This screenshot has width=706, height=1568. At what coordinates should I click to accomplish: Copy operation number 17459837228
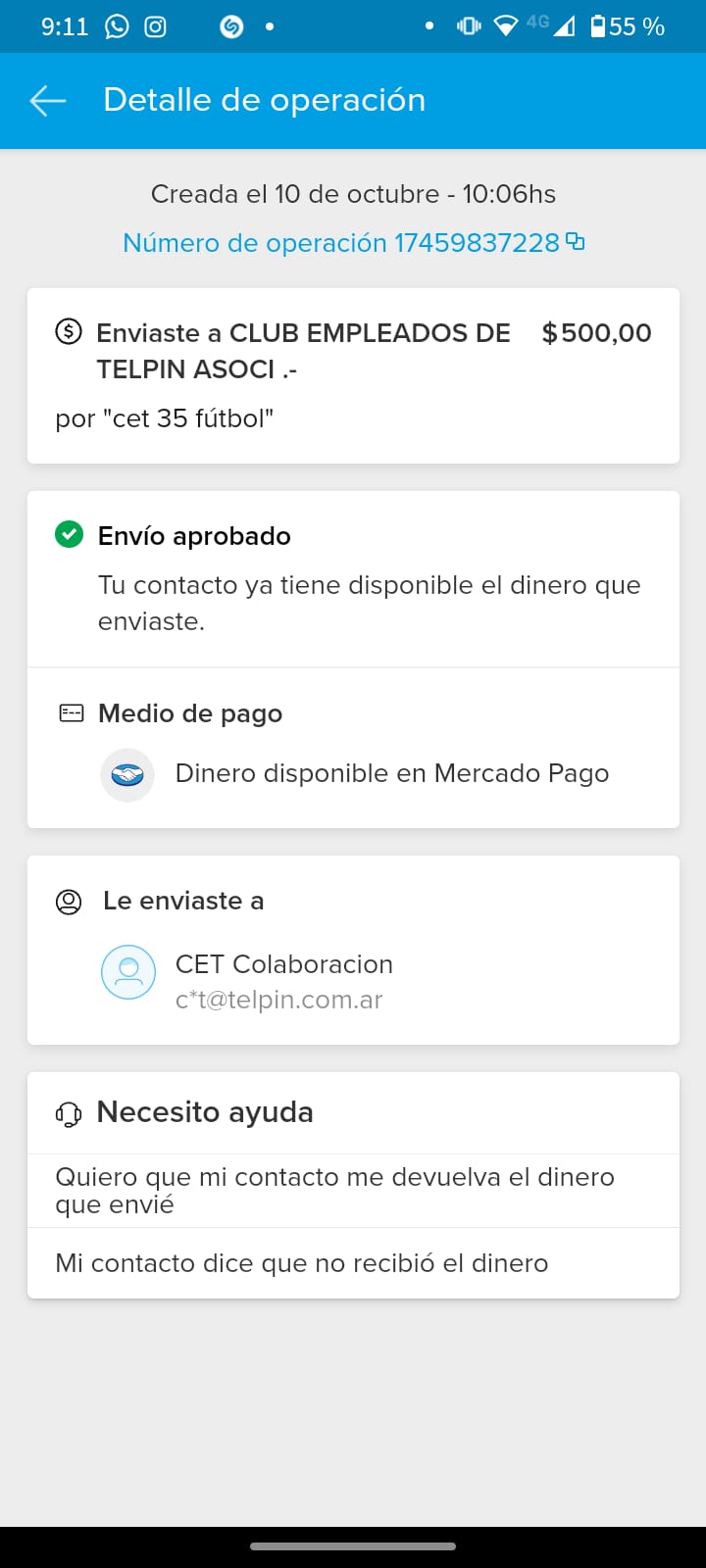click(x=576, y=241)
